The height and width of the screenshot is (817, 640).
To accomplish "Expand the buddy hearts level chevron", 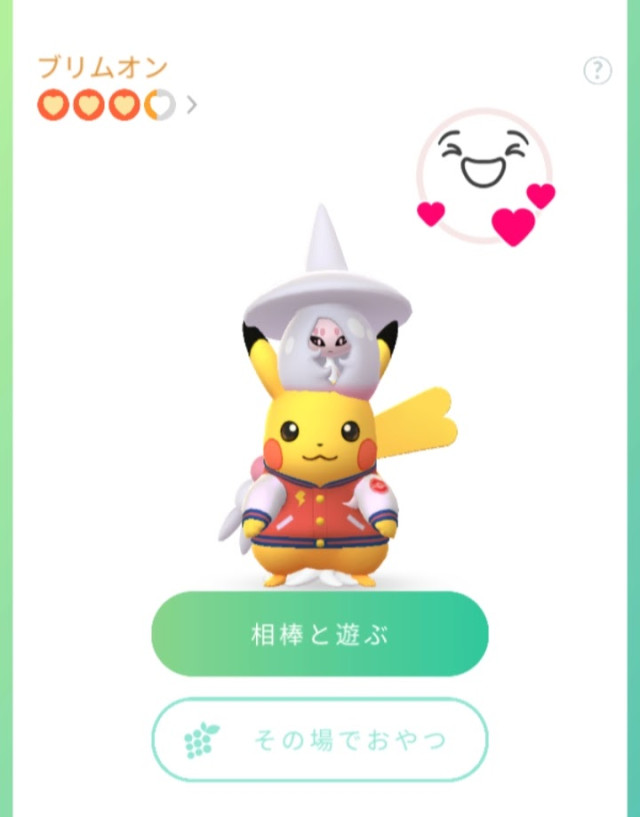I will pyautogui.click(x=192, y=104).
